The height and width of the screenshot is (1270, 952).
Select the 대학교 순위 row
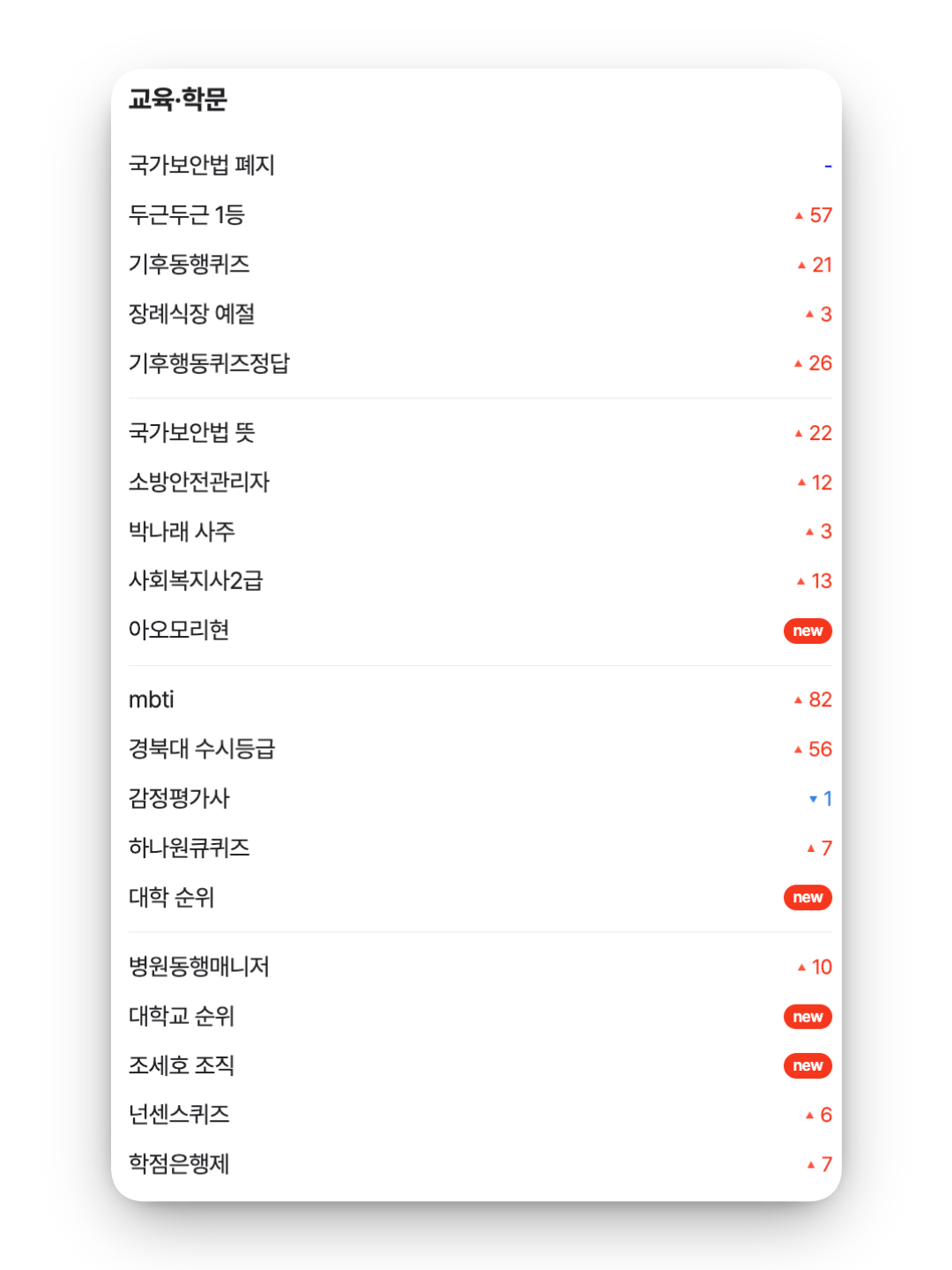coord(182,1016)
